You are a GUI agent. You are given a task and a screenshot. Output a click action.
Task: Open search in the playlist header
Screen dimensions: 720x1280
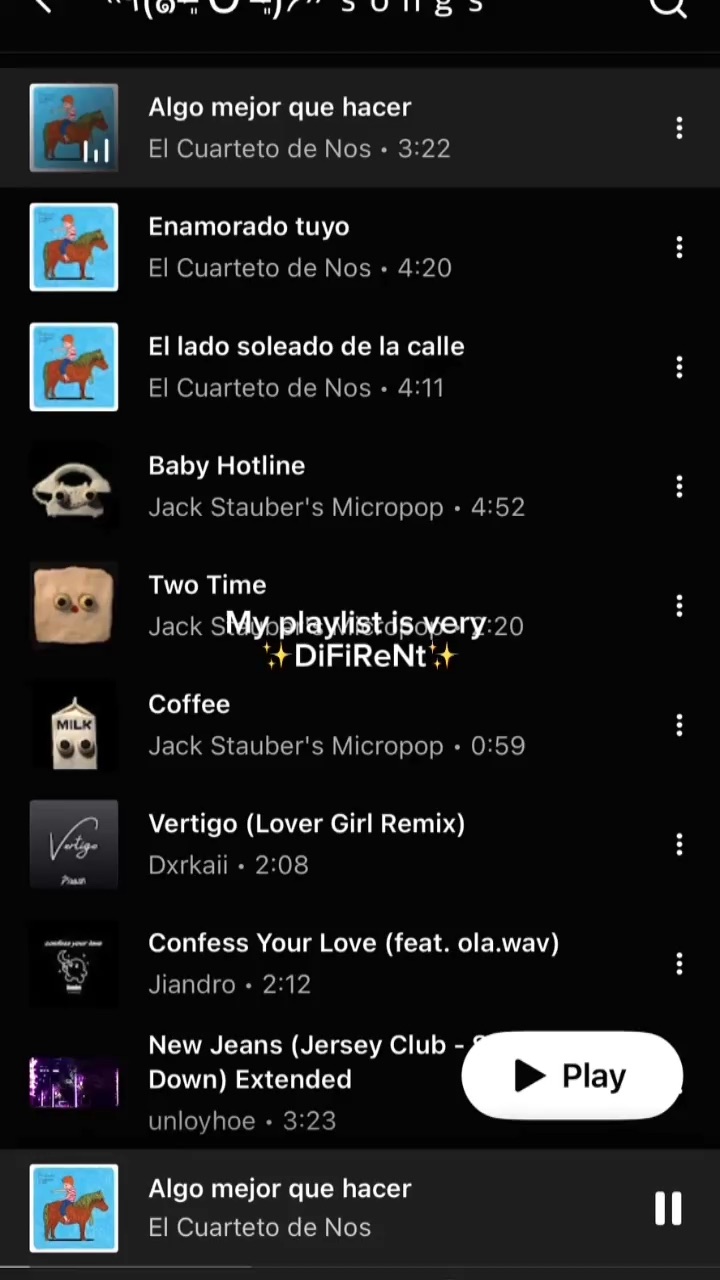coord(668,8)
